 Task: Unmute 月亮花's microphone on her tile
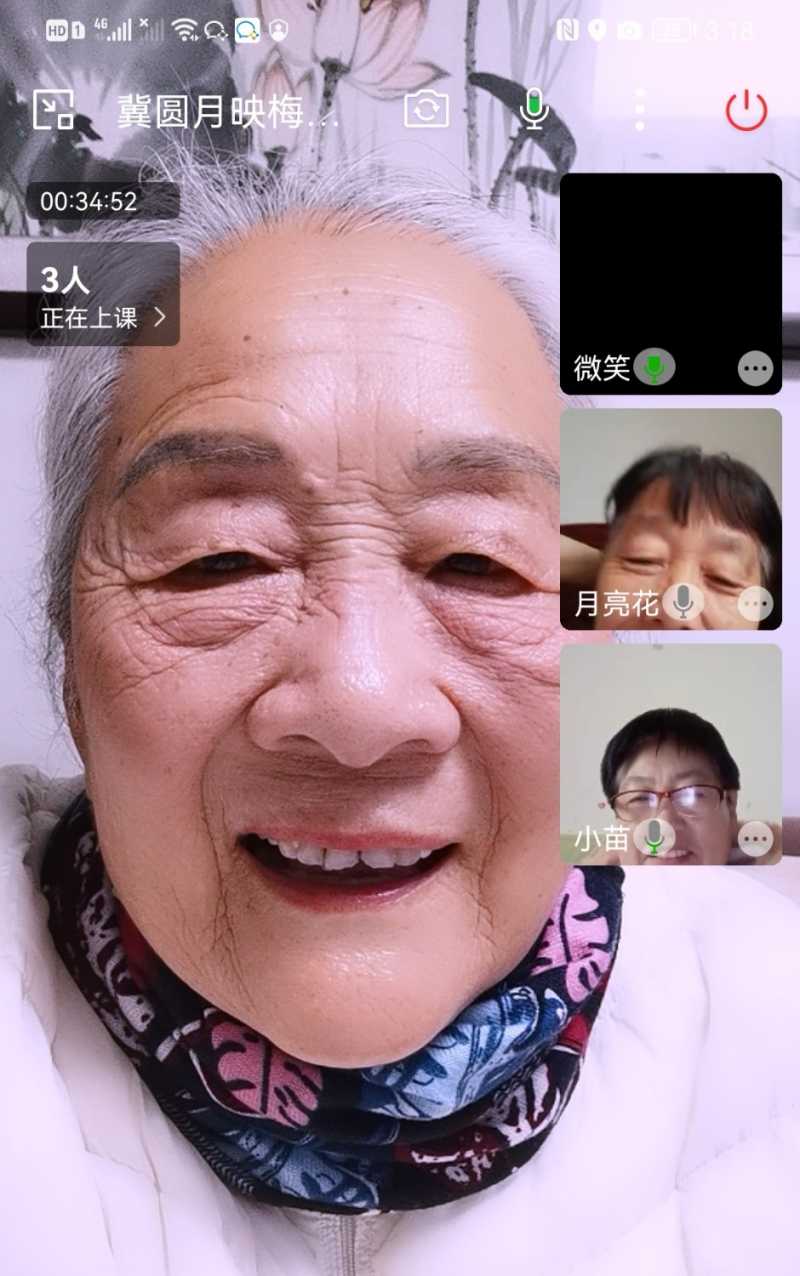click(x=682, y=602)
